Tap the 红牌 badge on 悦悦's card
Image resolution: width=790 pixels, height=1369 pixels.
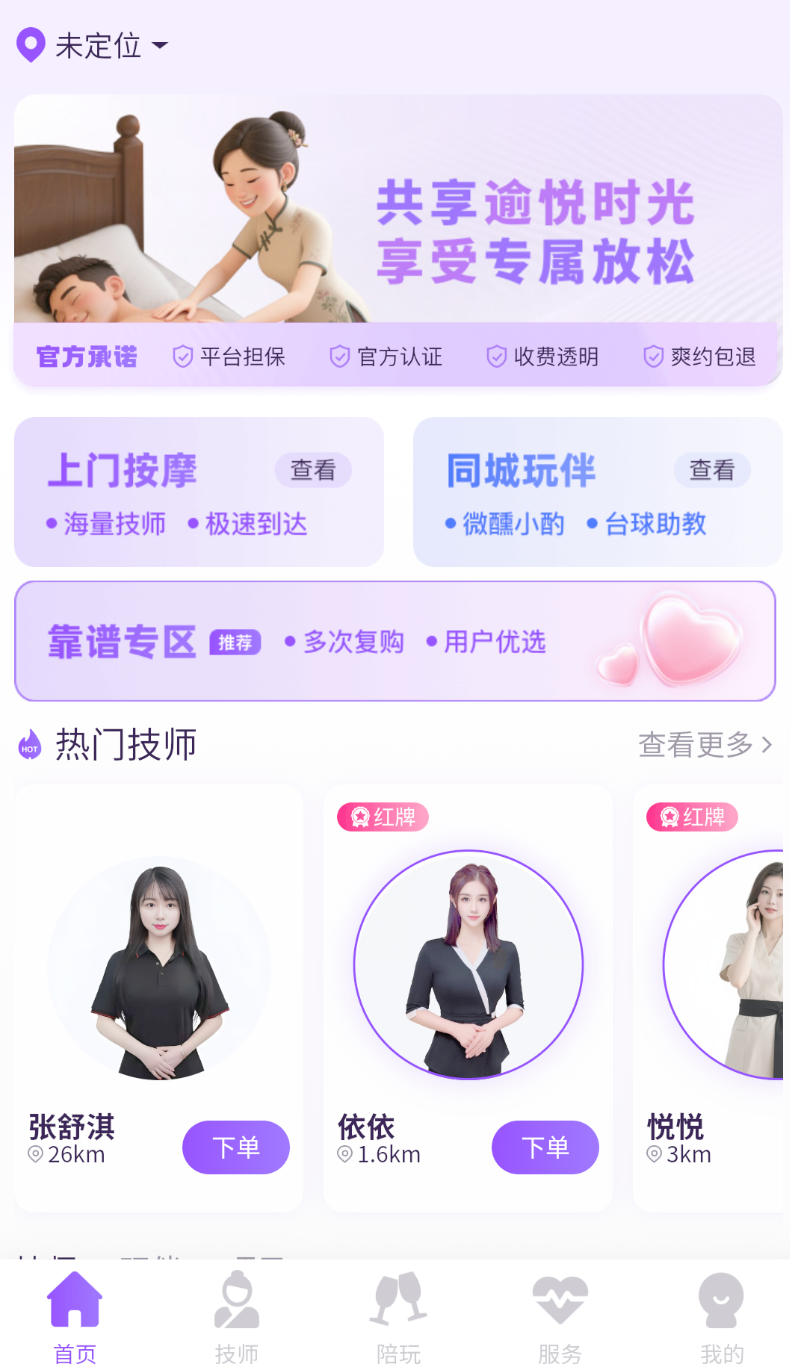(692, 816)
